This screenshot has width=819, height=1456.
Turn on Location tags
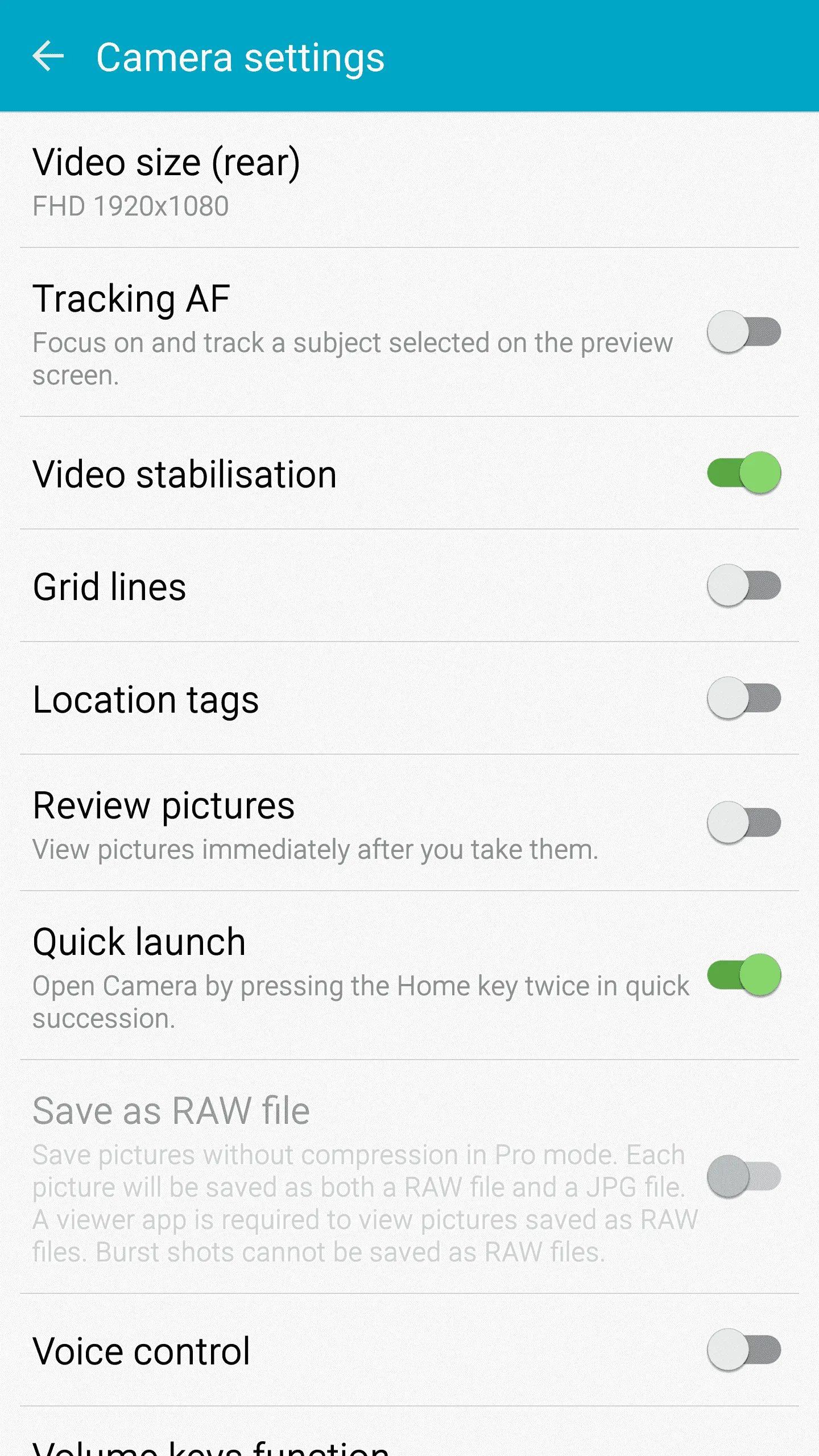point(743,698)
